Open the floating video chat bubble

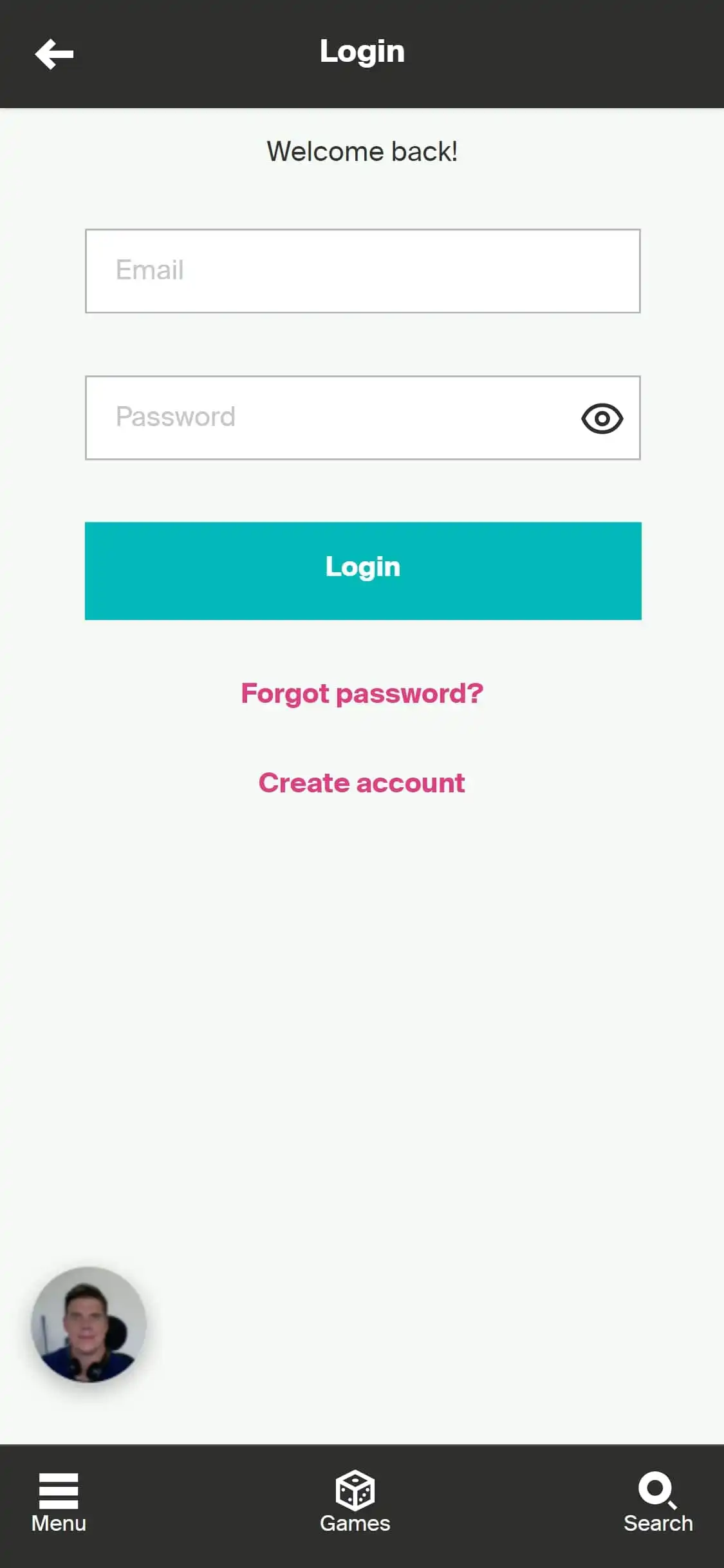[x=89, y=1325]
